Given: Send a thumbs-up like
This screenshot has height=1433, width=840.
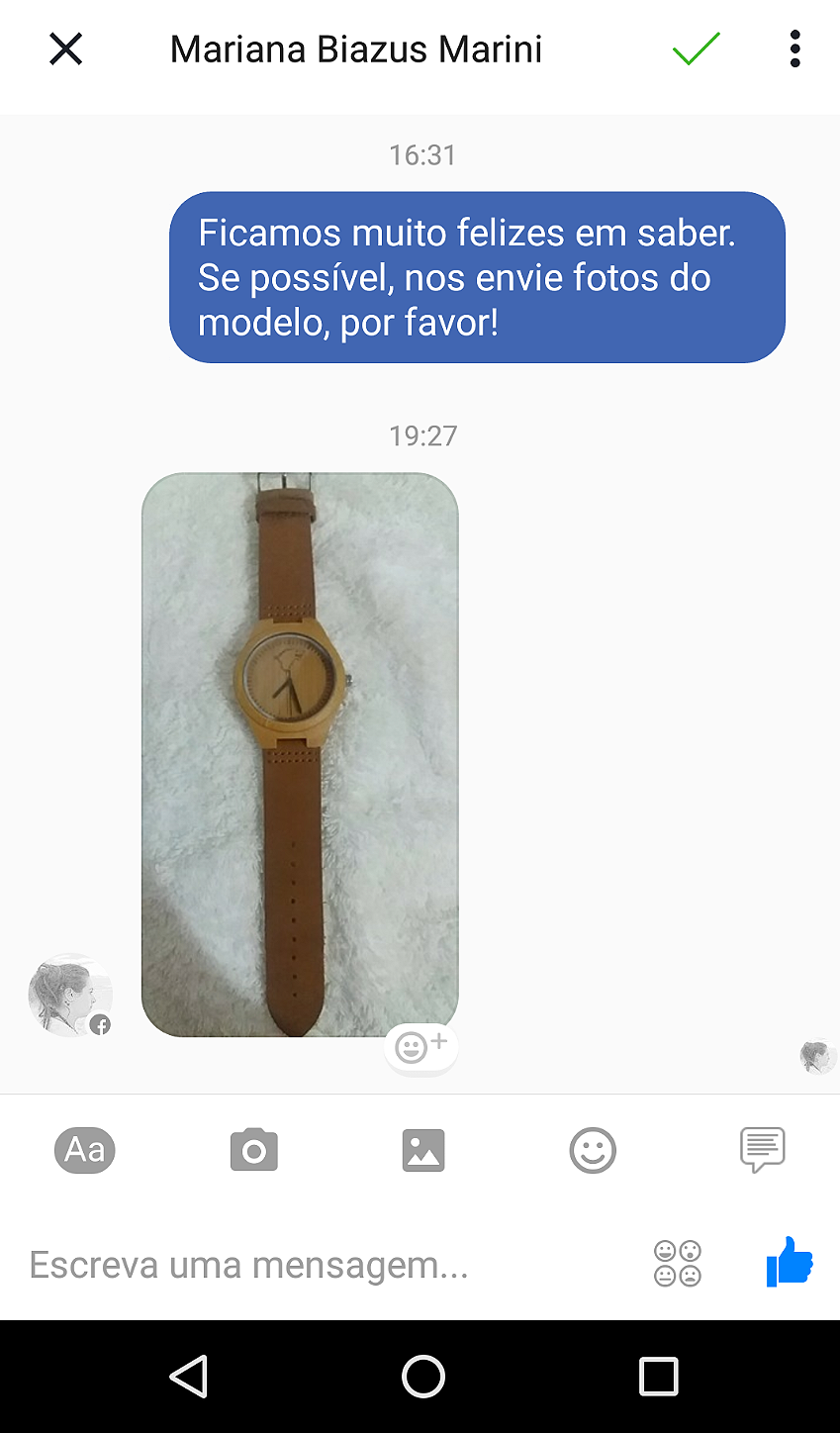Looking at the screenshot, I should click(789, 1263).
